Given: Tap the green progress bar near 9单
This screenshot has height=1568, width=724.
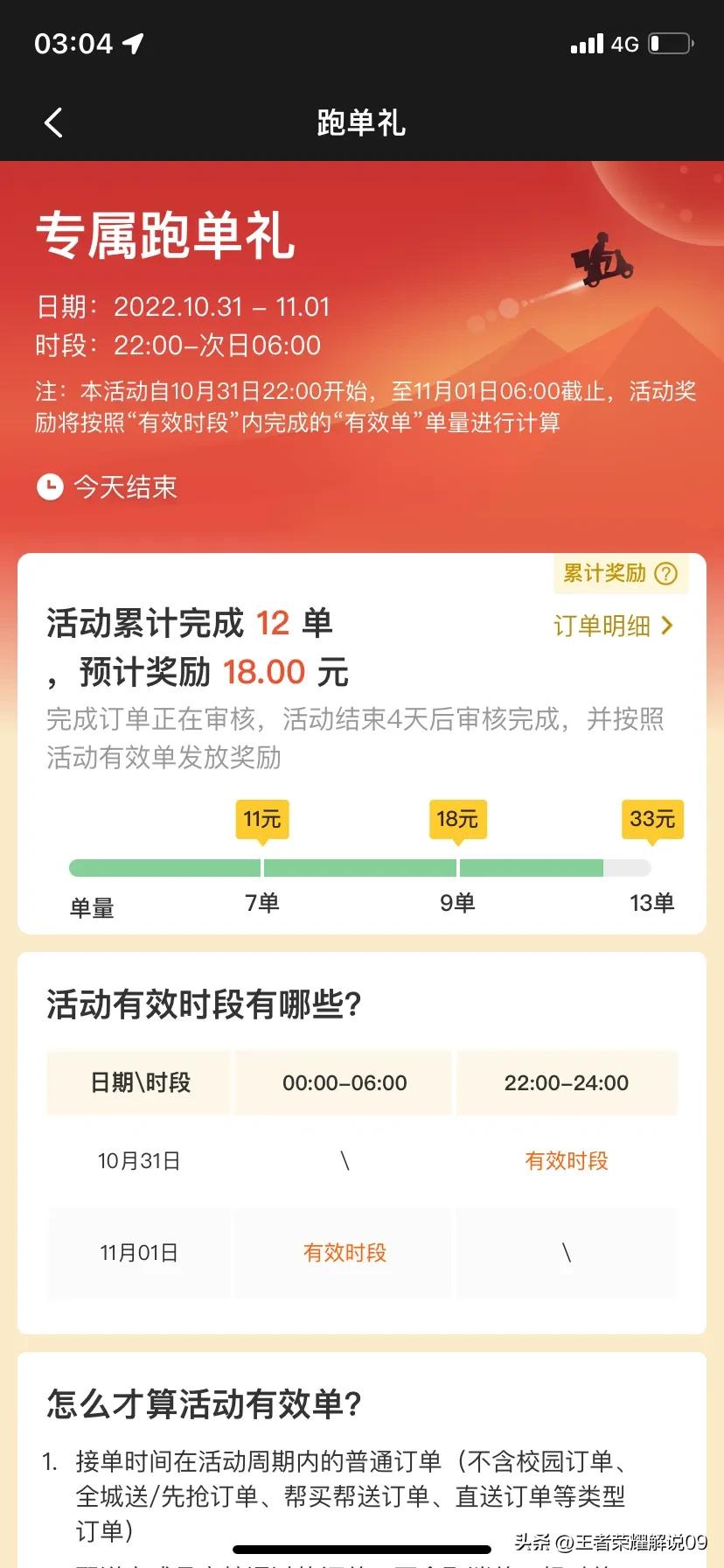Looking at the screenshot, I should [x=458, y=867].
